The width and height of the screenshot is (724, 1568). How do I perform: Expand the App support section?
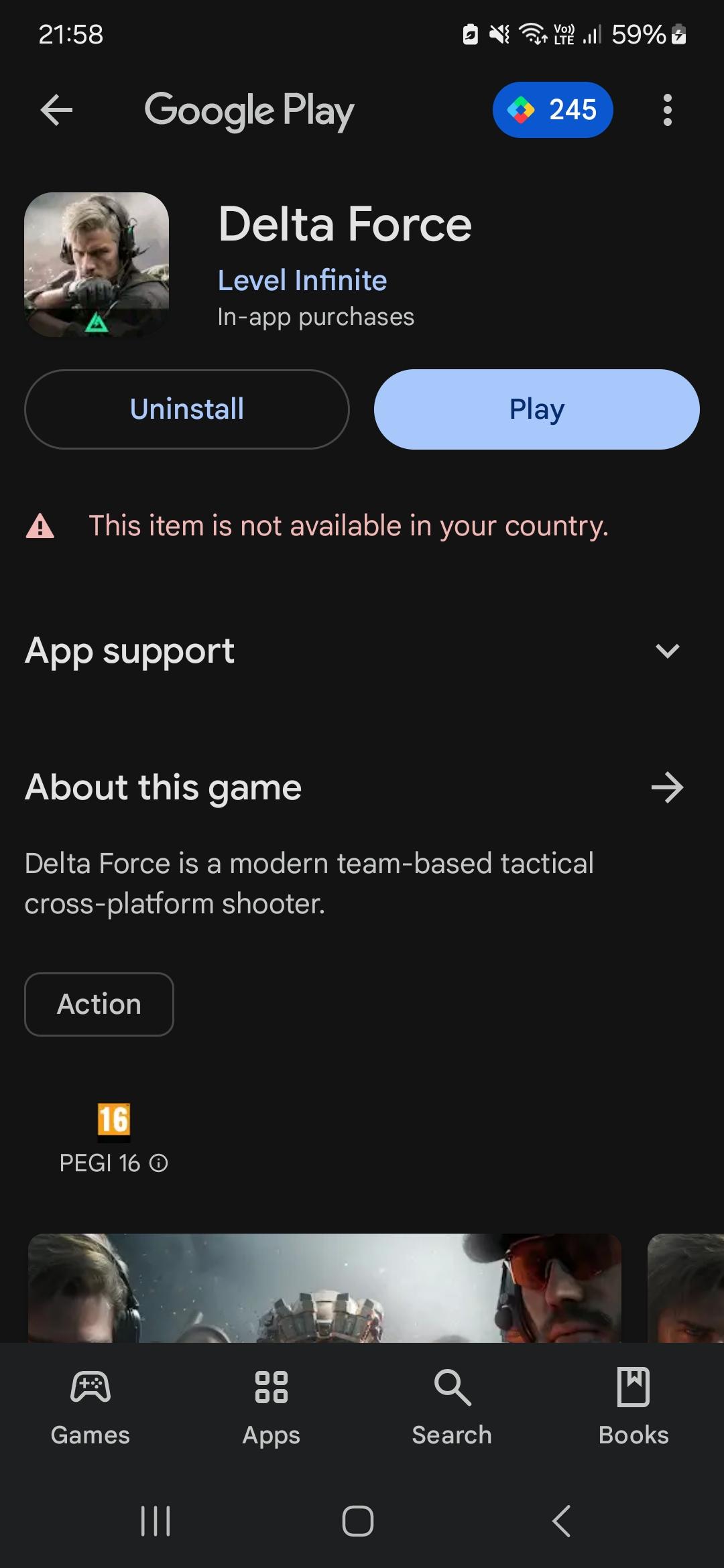click(x=667, y=651)
